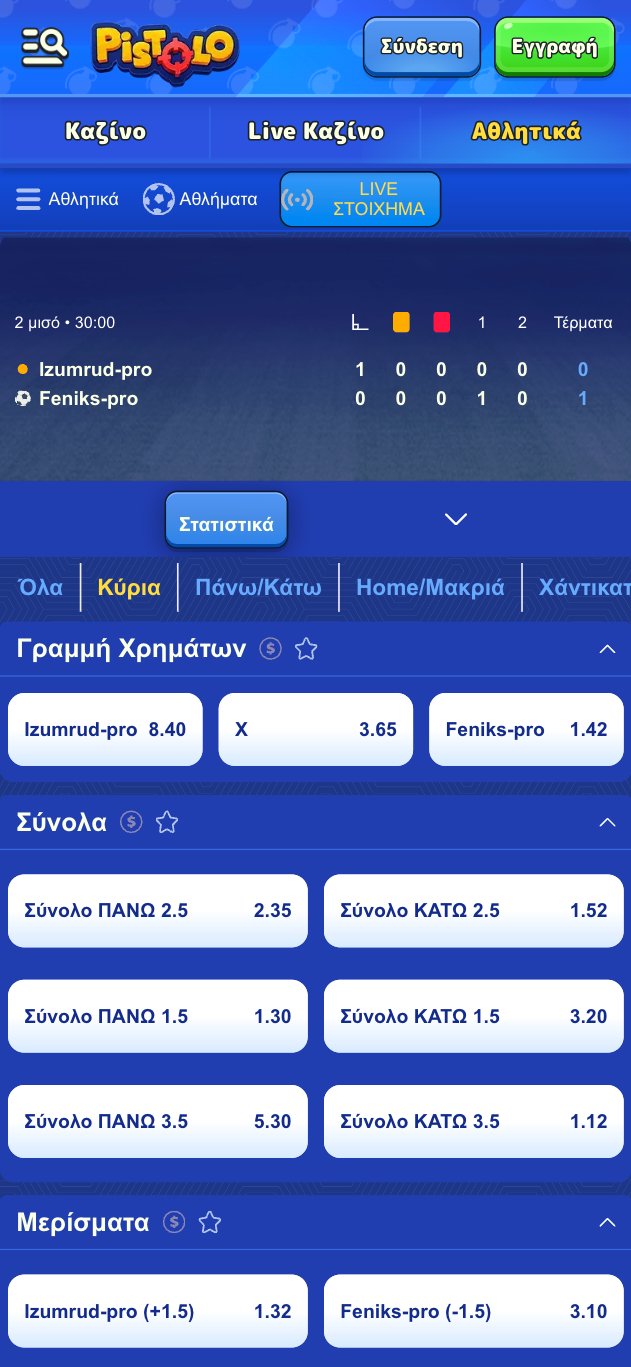Open the menu search icon

45,45
